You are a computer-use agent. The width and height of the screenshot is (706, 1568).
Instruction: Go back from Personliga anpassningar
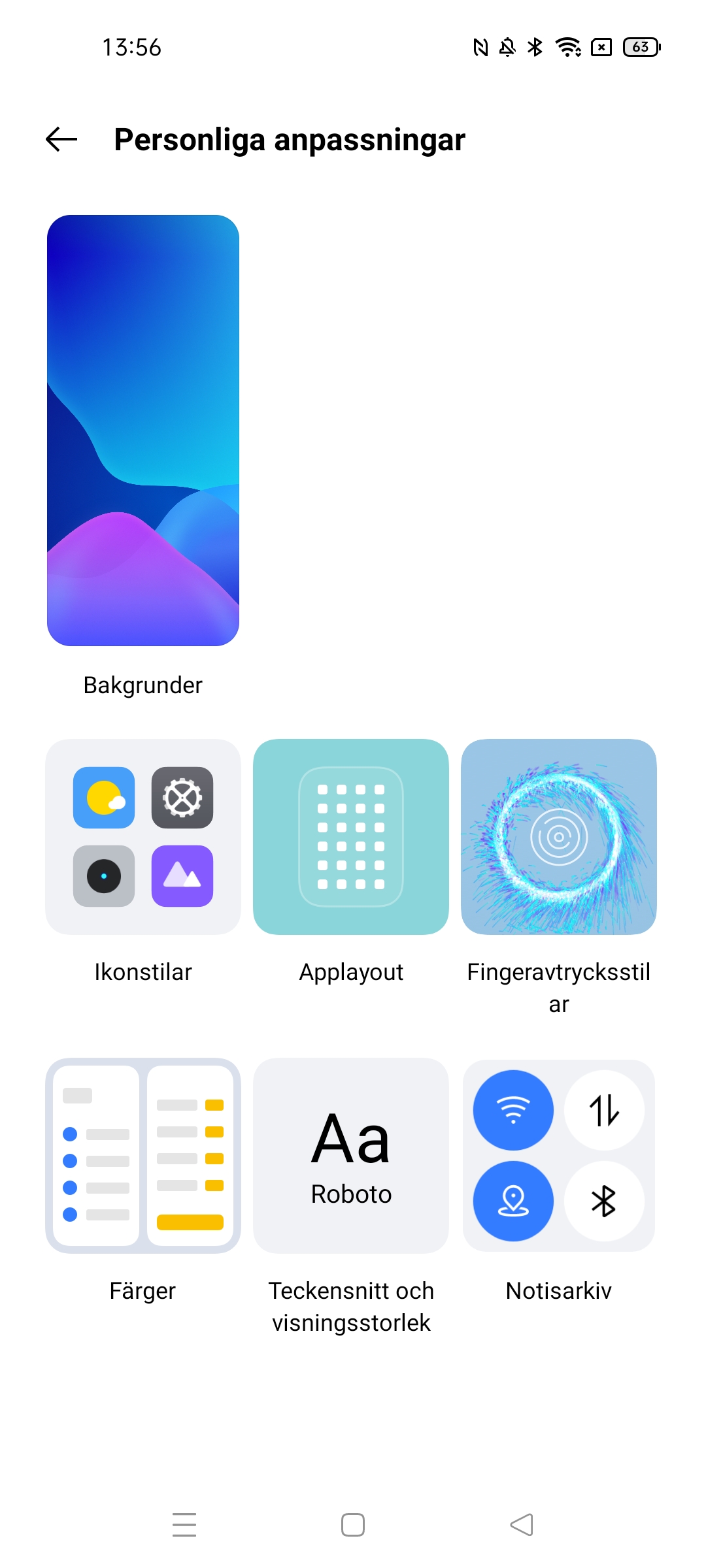tap(61, 139)
